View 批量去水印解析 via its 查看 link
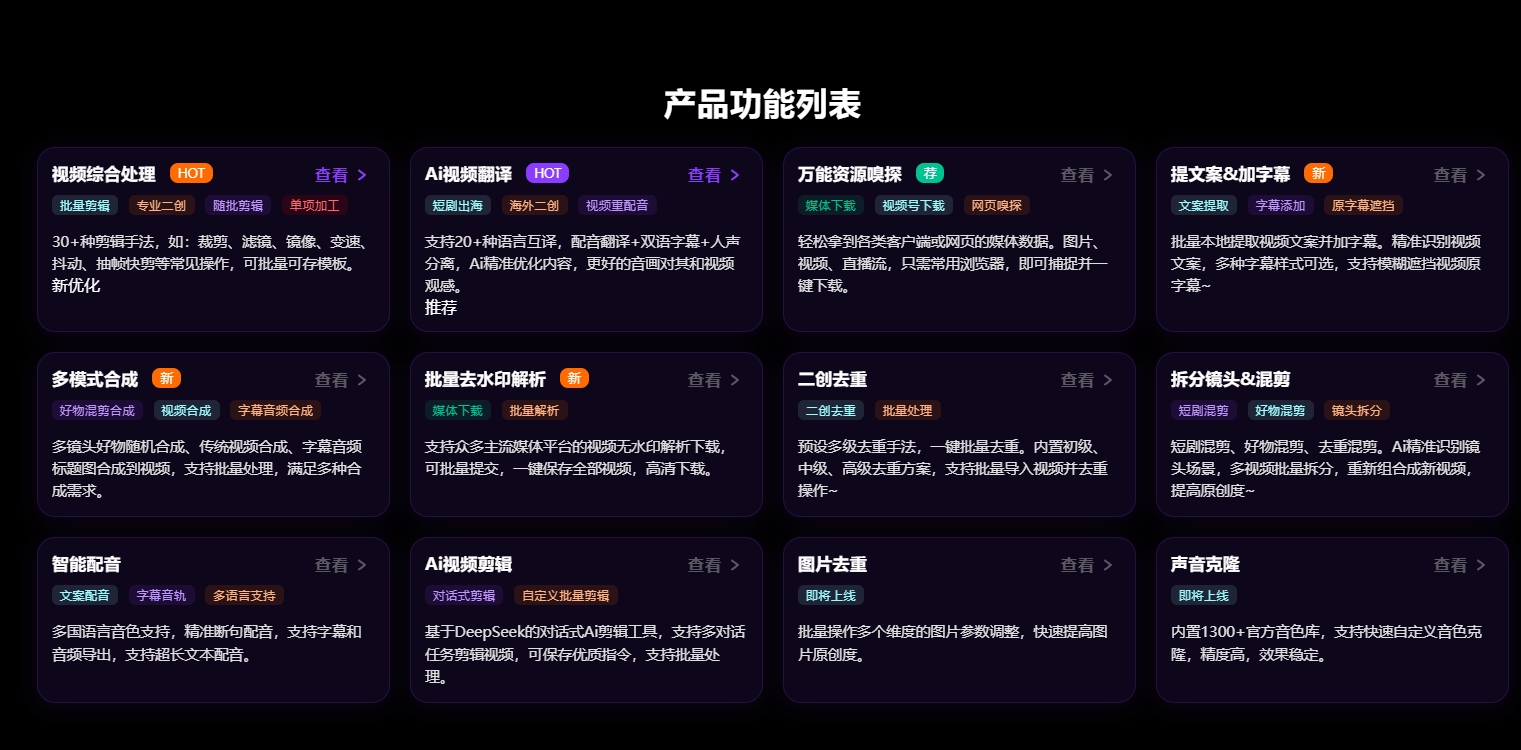The height and width of the screenshot is (750, 1521). [713, 380]
